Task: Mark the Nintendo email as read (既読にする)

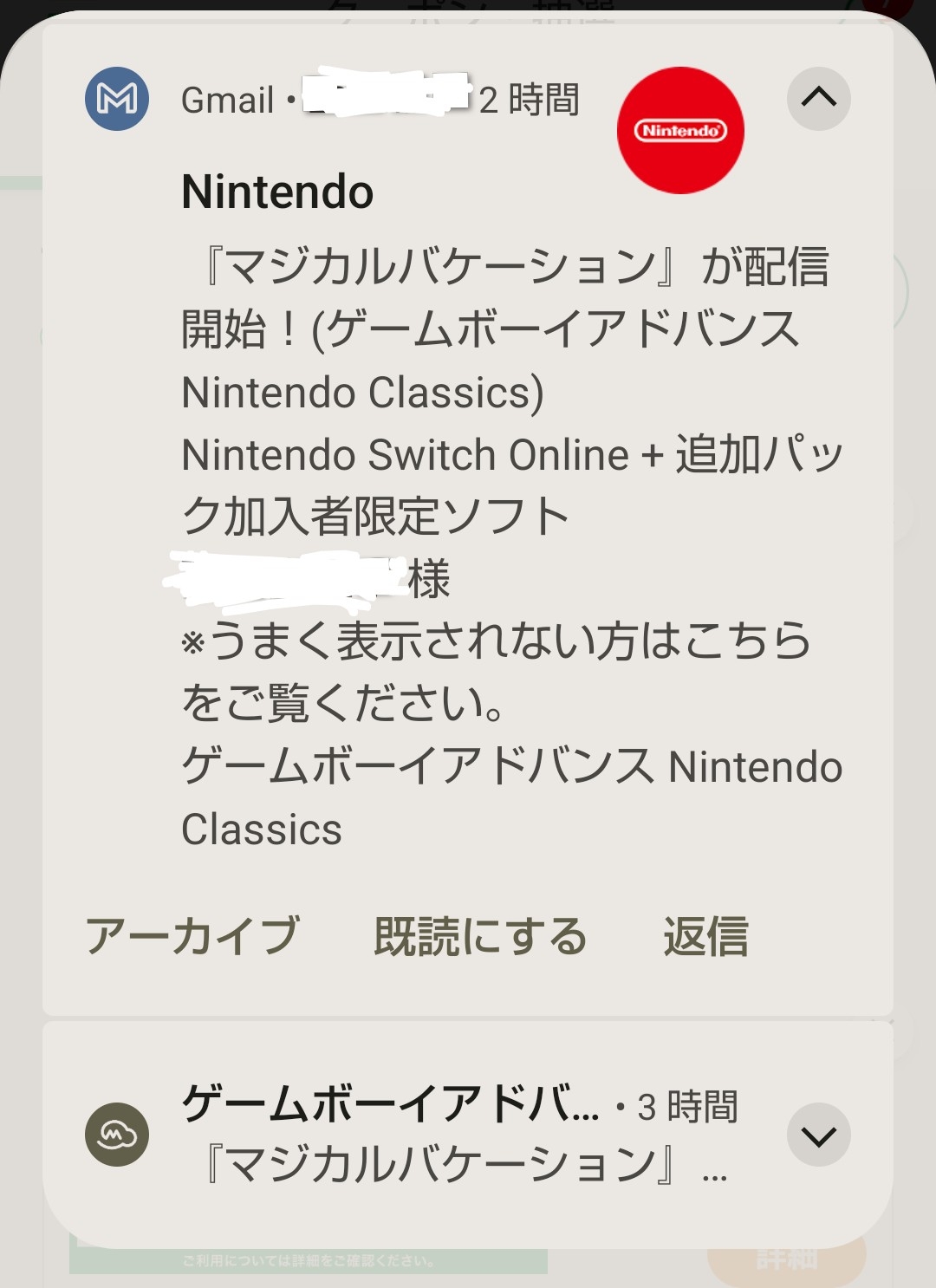Action: 480,936
